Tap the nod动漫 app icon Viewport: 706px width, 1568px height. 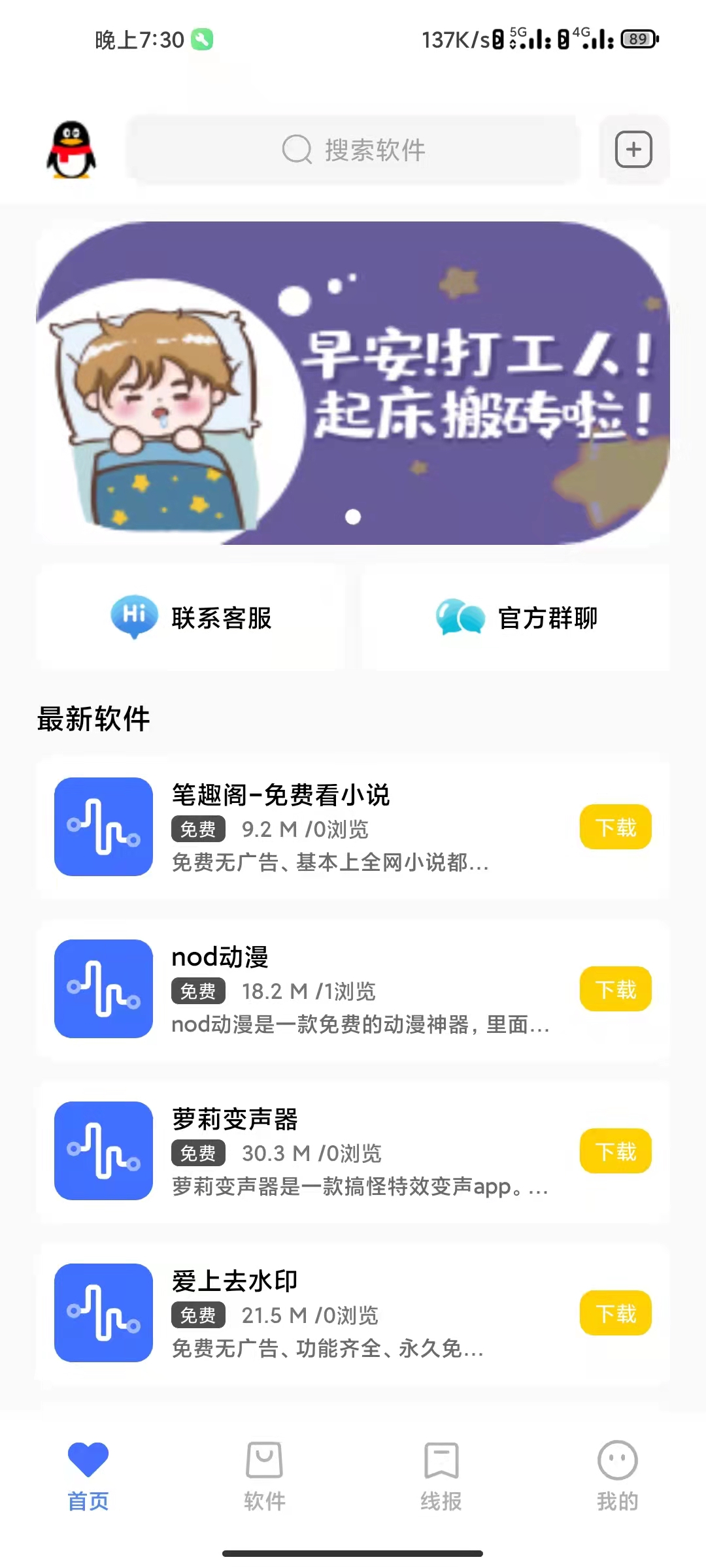coord(103,990)
